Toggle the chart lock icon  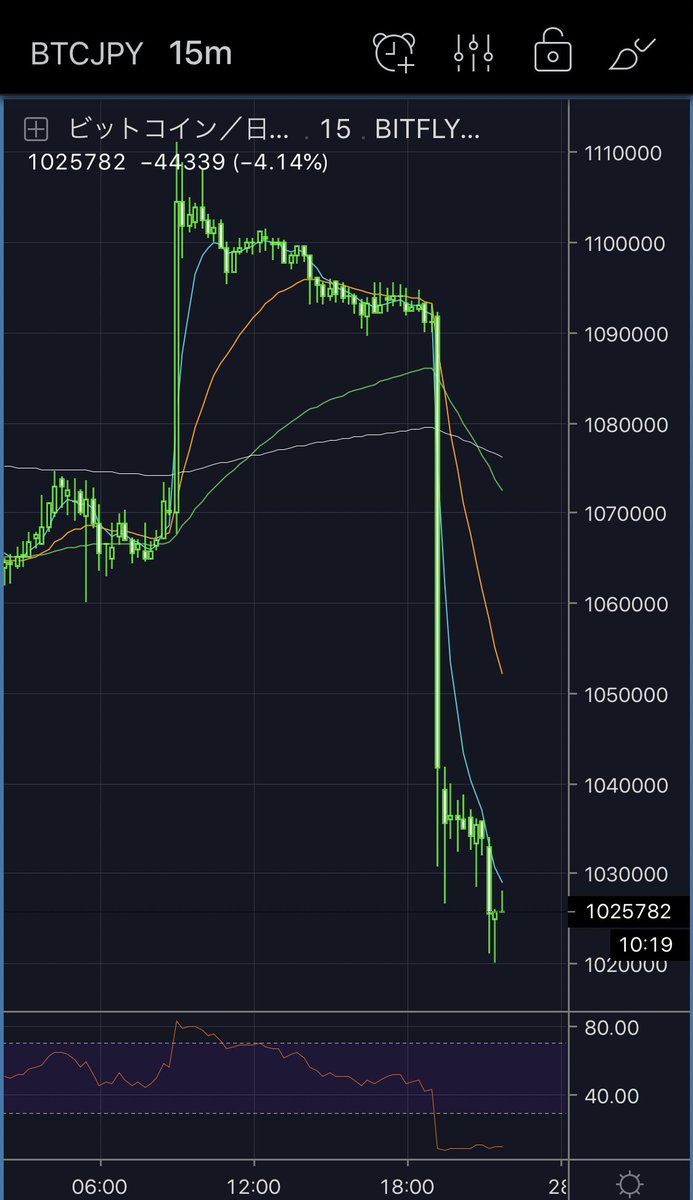click(552, 52)
